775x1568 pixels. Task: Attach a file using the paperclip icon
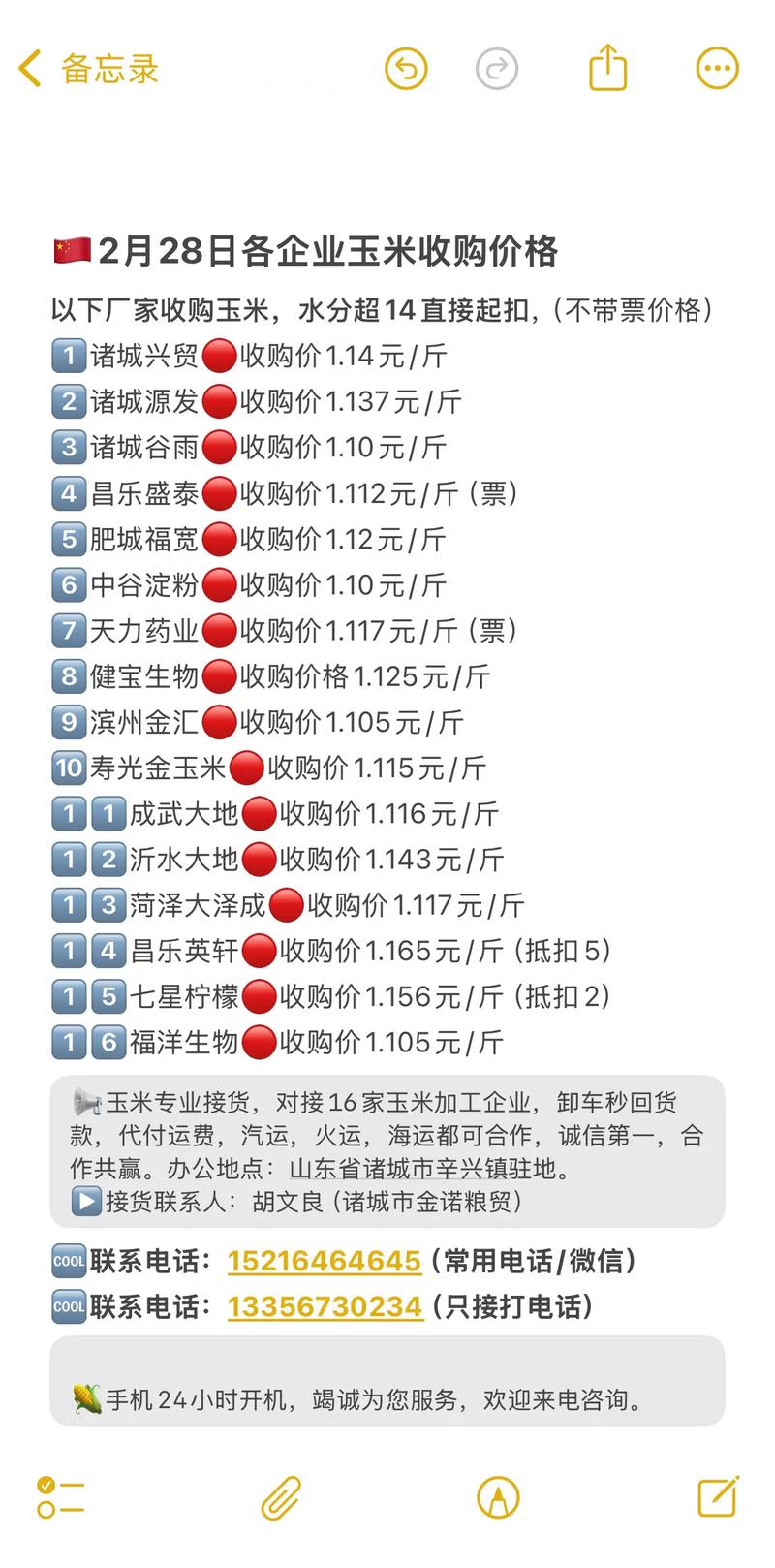click(279, 1495)
